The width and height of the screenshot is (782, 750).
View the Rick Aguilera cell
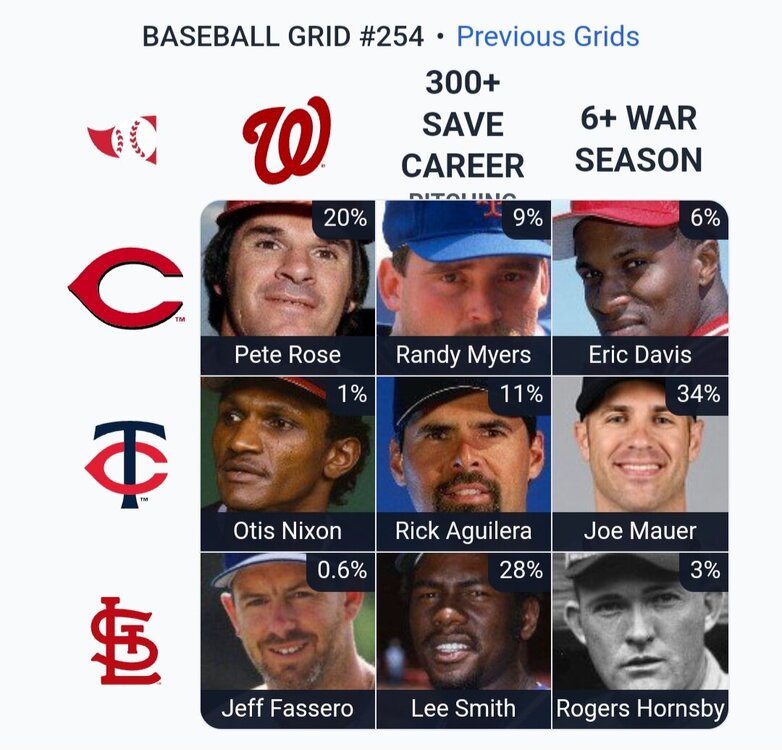click(x=464, y=463)
